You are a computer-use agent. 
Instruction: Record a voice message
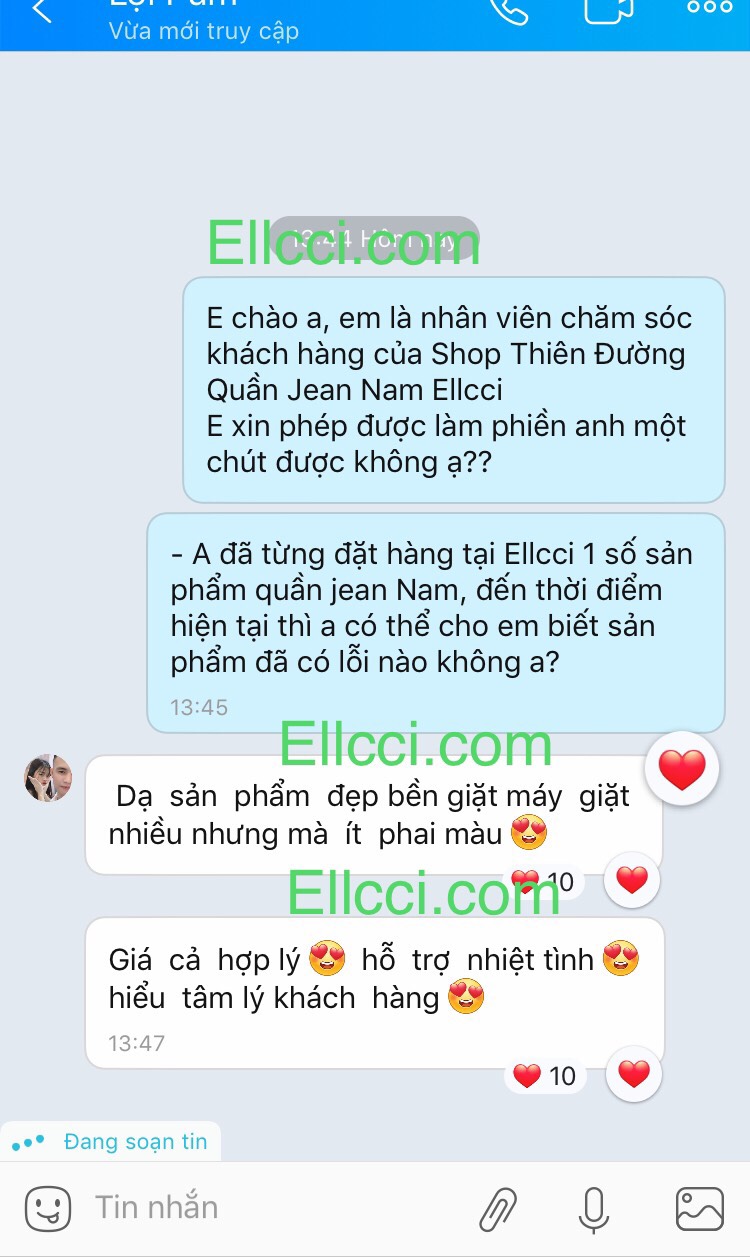pyautogui.click(x=594, y=1209)
